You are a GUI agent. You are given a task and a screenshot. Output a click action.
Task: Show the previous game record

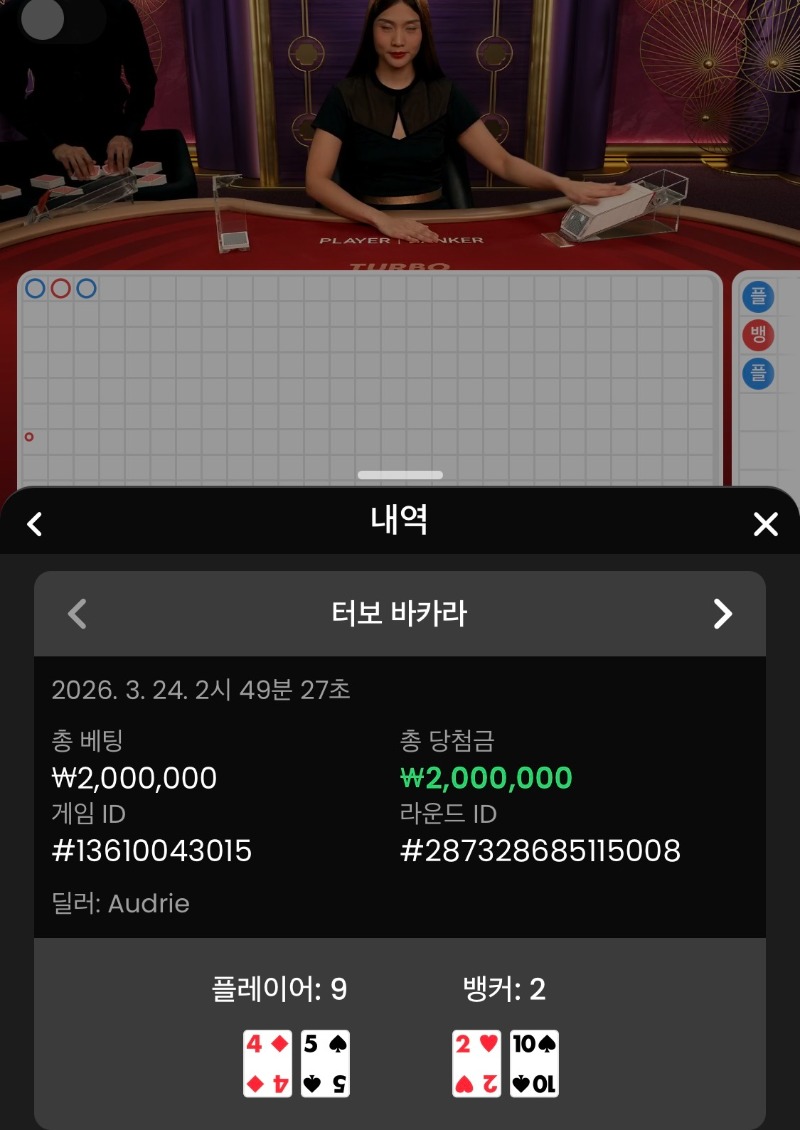coord(77,613)
